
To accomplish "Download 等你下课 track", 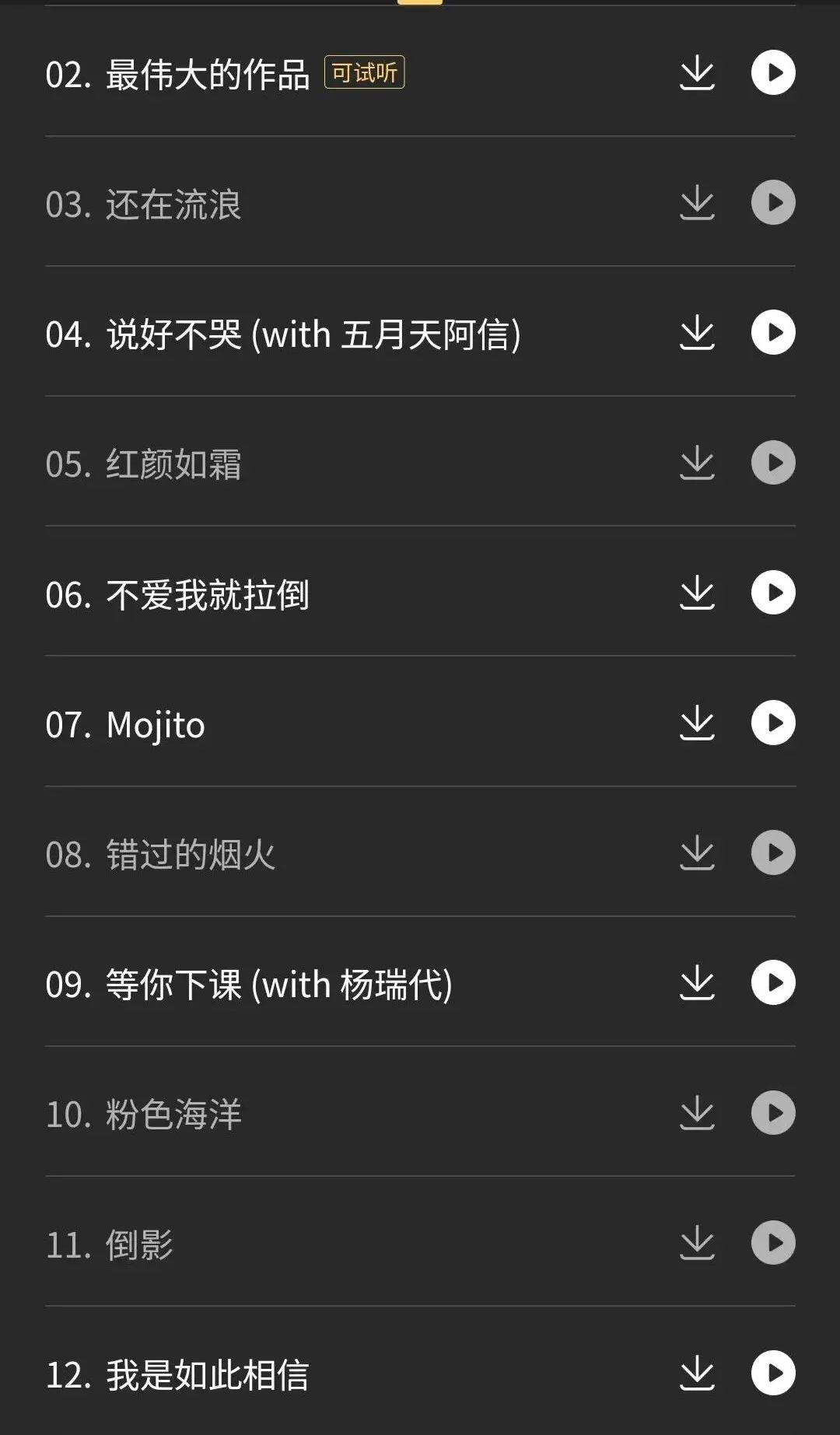I will point(697,982).
